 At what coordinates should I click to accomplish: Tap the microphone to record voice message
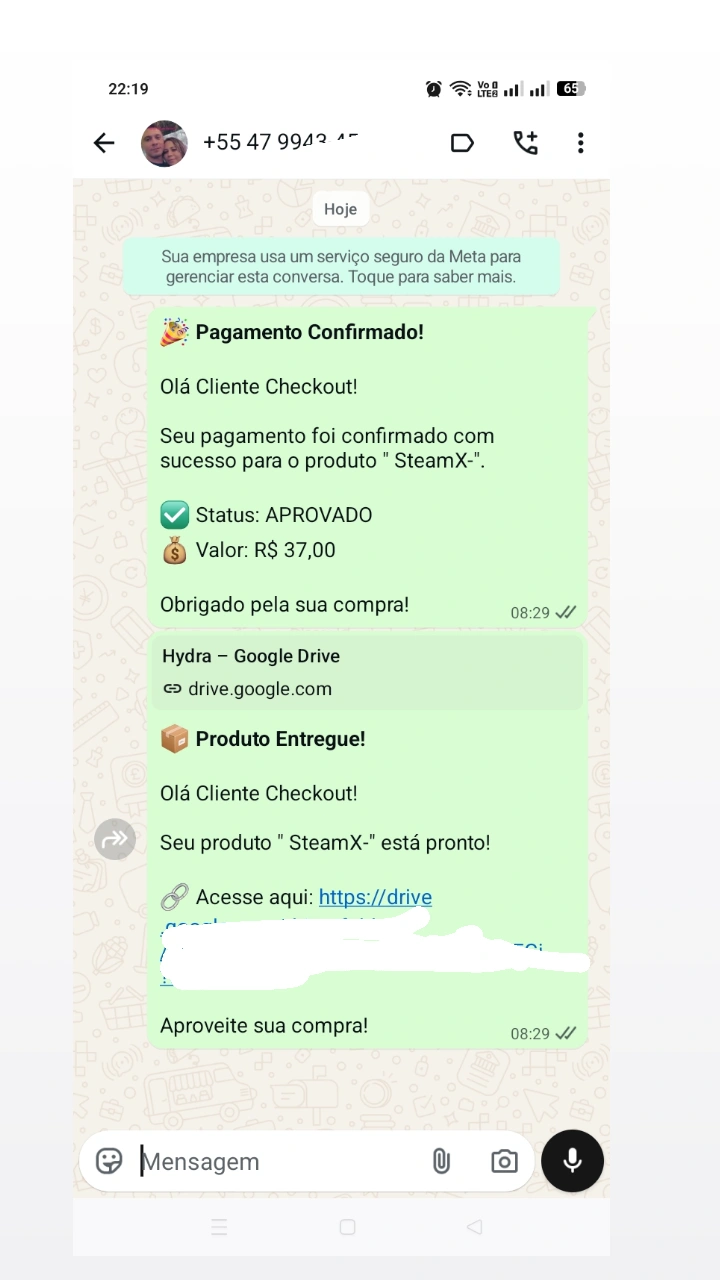(x=572, y=1161)
